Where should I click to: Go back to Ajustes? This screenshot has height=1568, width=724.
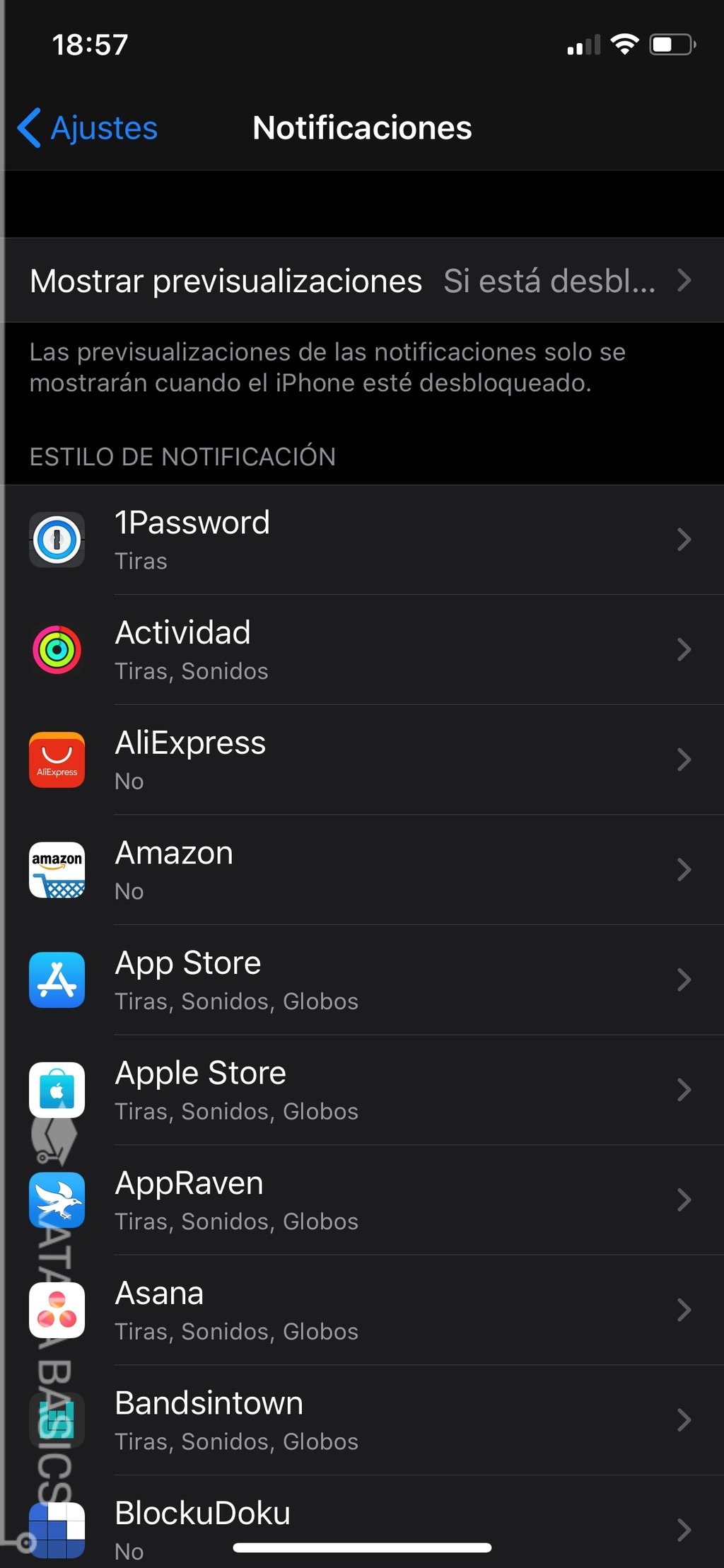point(88,128)
